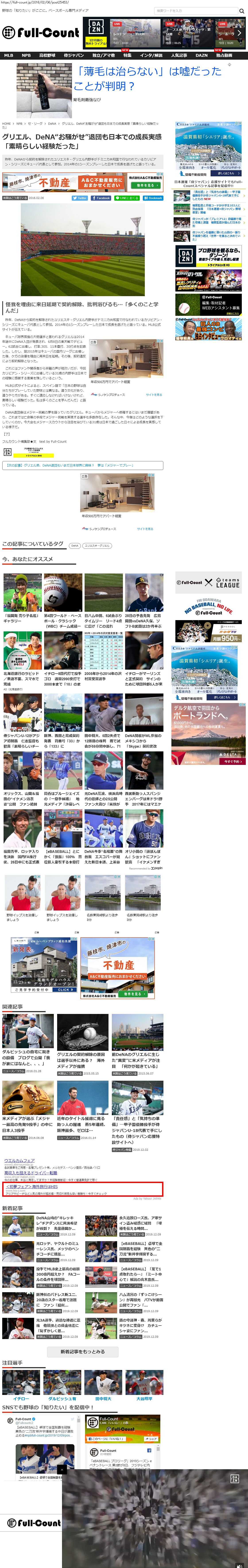Switch to the NPB section
The width and height of the screenshot is (248, 1568).
tap(26, 55)
